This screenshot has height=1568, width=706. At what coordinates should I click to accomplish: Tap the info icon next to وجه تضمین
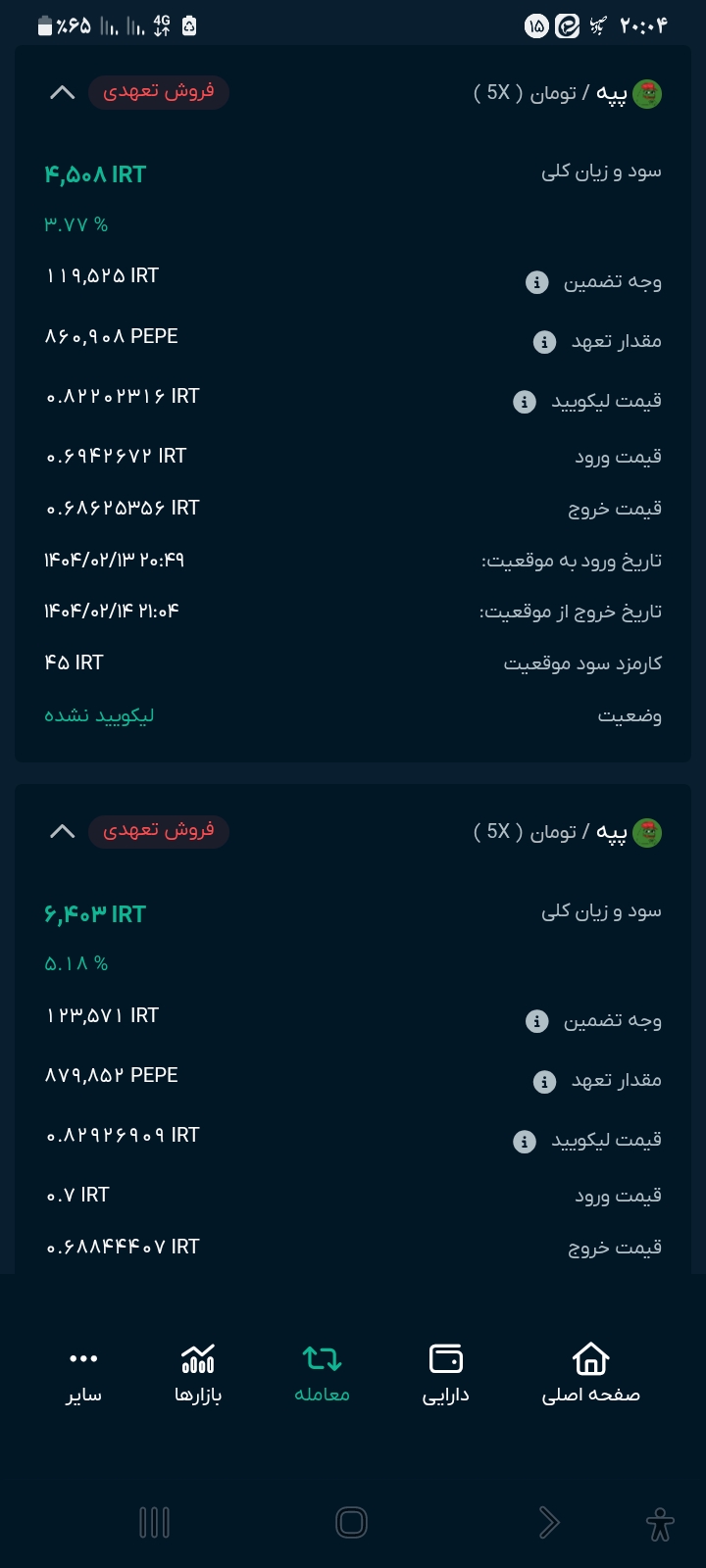coord(535,281)
